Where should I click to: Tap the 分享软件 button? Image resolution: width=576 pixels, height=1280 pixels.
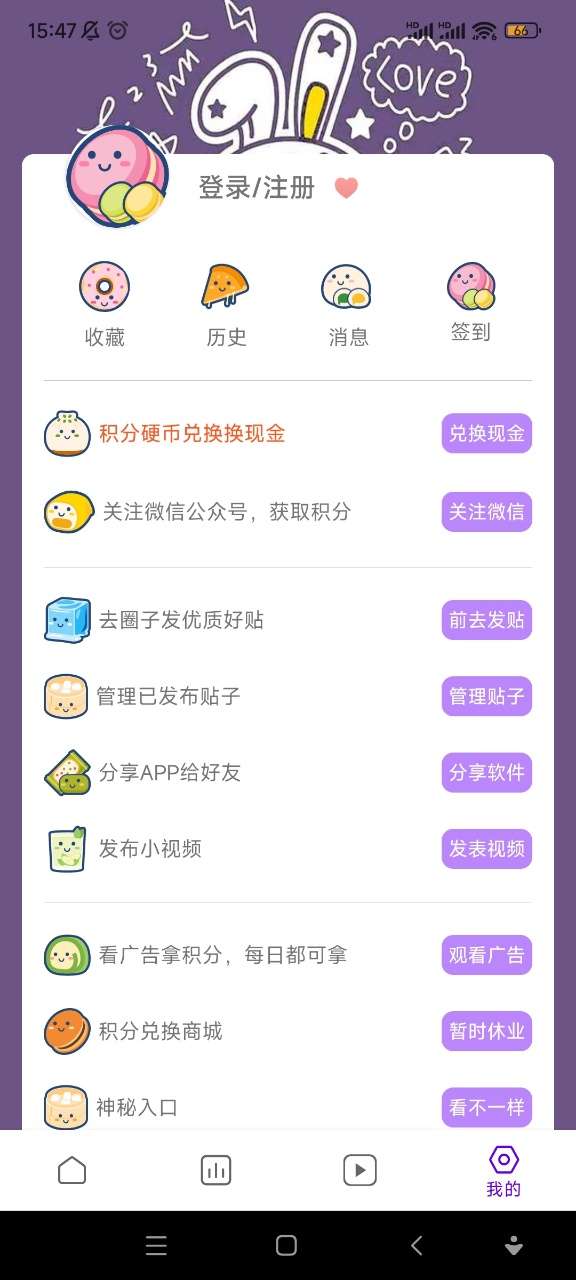pos(487,773)
